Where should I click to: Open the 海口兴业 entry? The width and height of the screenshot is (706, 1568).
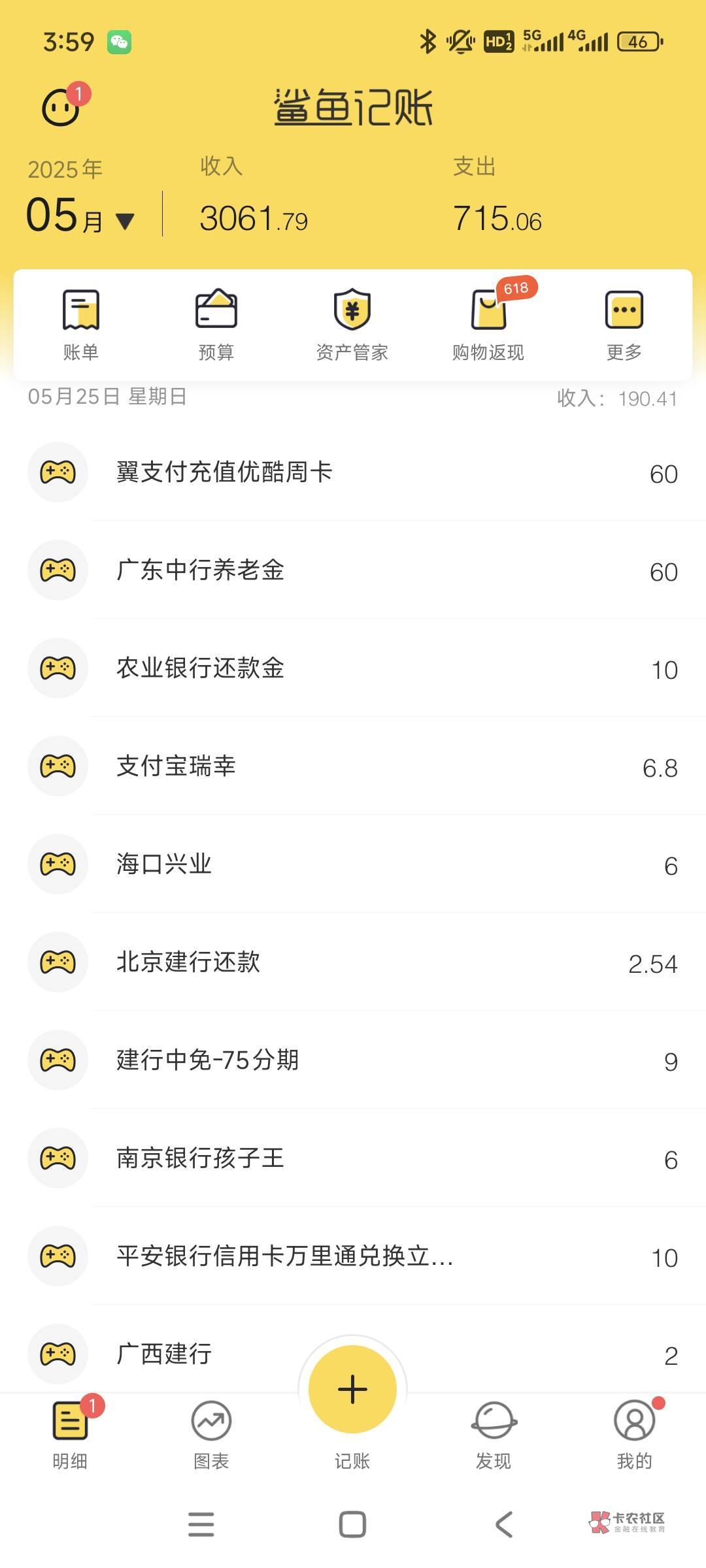(353, 864)
